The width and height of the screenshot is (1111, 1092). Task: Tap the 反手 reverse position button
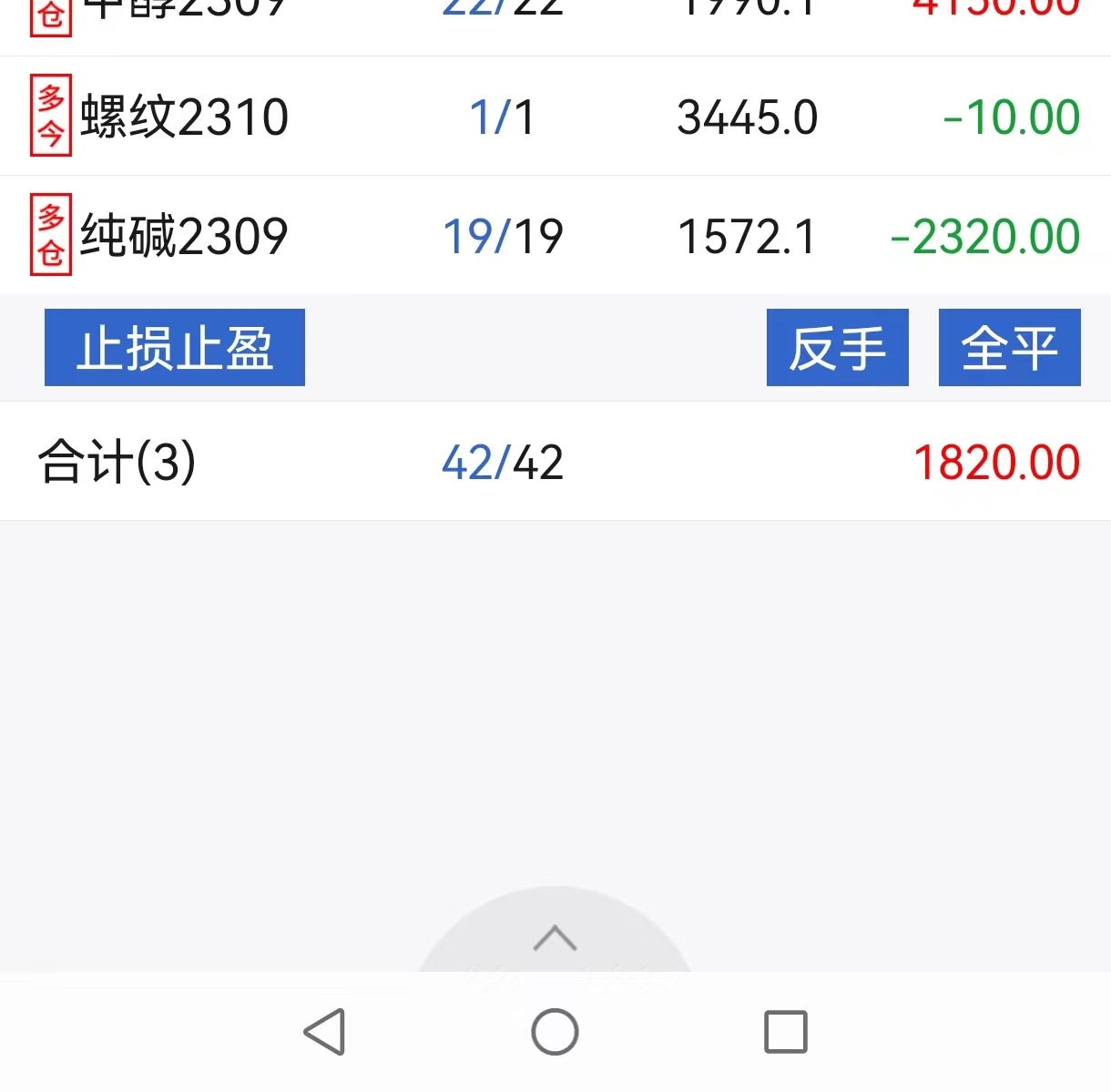tap(837, 347)
